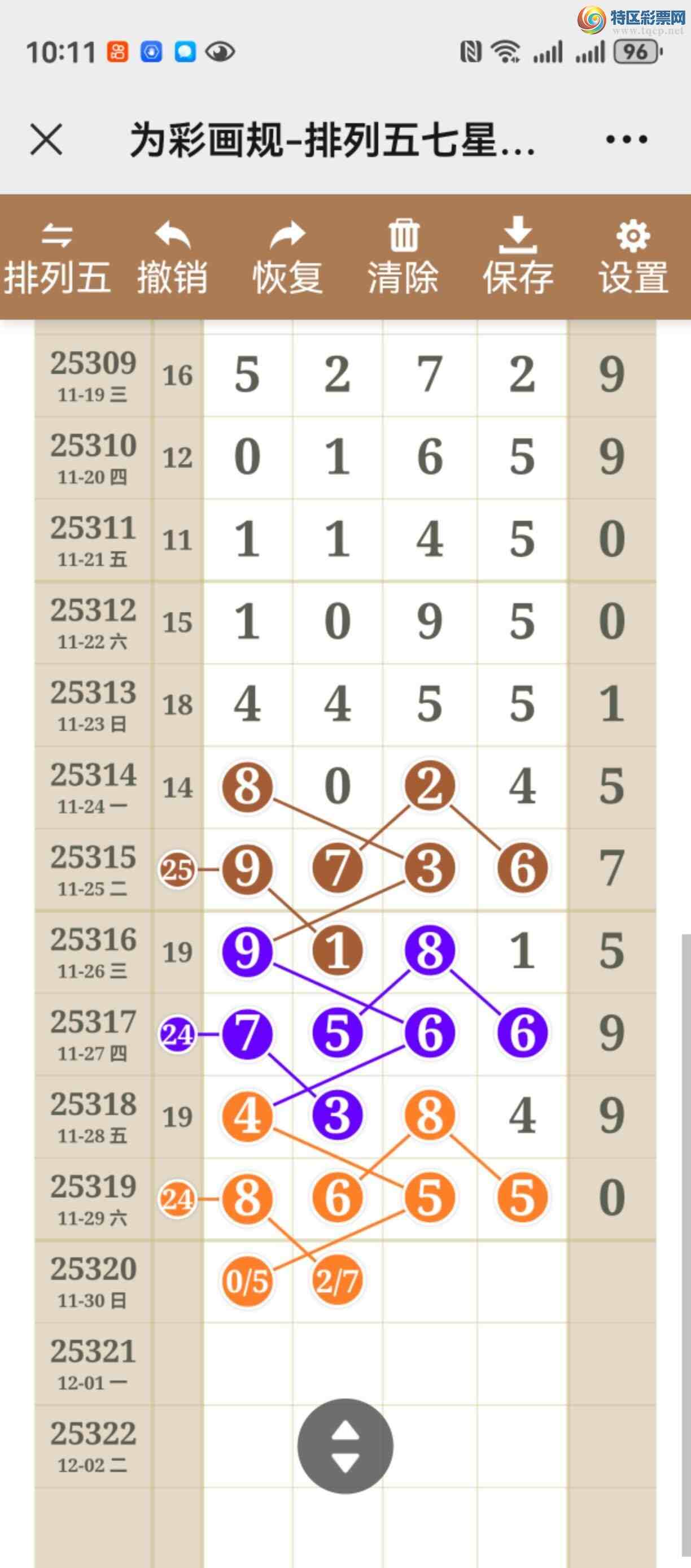The height and width of the screenshot is (1568, 691).
Task: Tap the floating up-down arrow button
Action: point(345,1445)
